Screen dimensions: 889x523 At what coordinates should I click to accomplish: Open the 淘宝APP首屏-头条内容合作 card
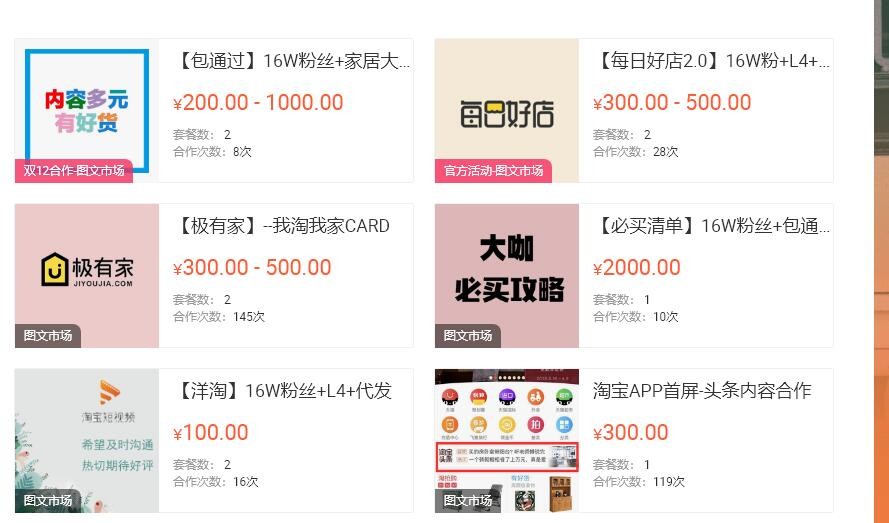coord(702,392)
